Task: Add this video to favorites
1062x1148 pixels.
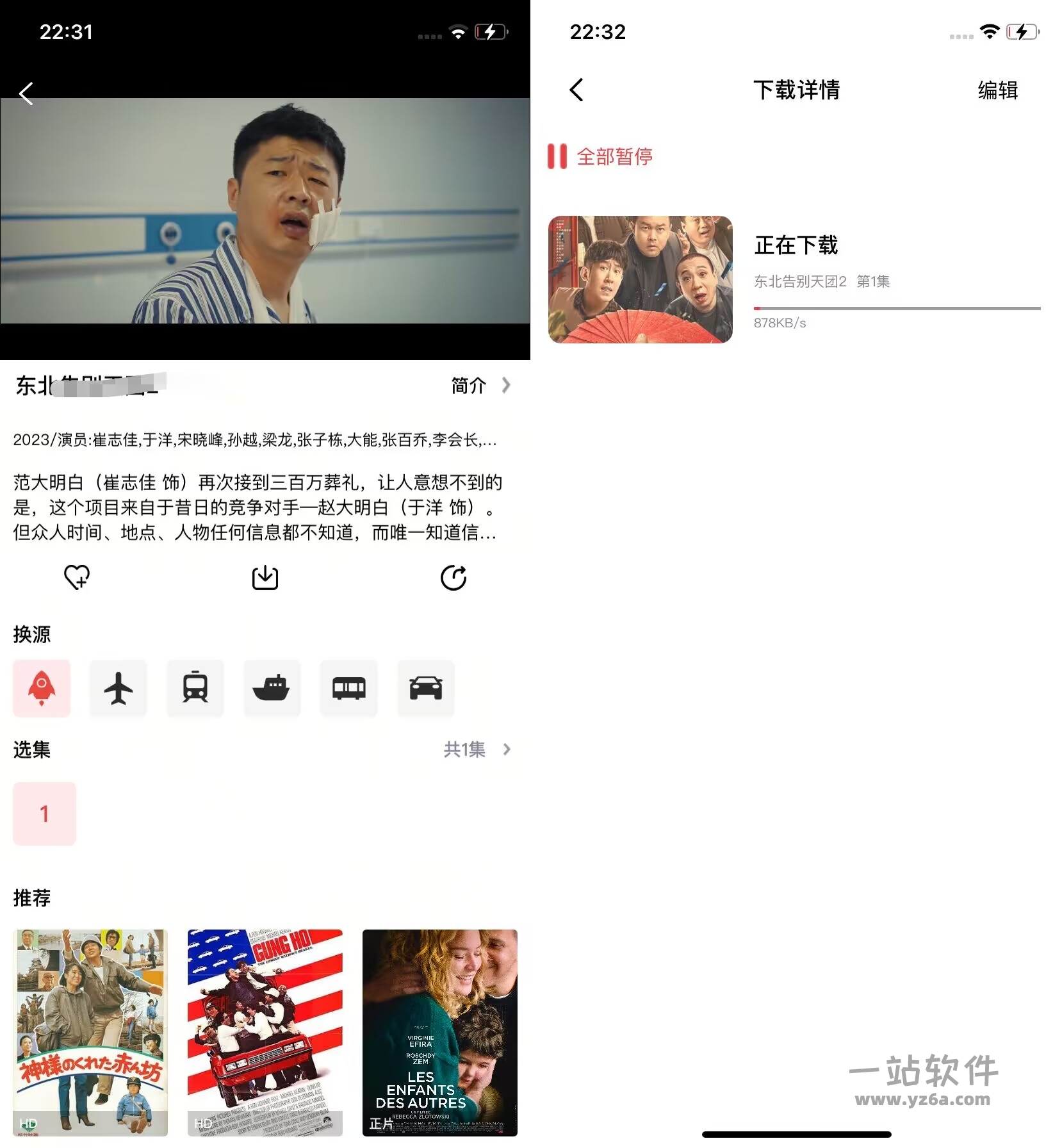Action: point(77,577)
